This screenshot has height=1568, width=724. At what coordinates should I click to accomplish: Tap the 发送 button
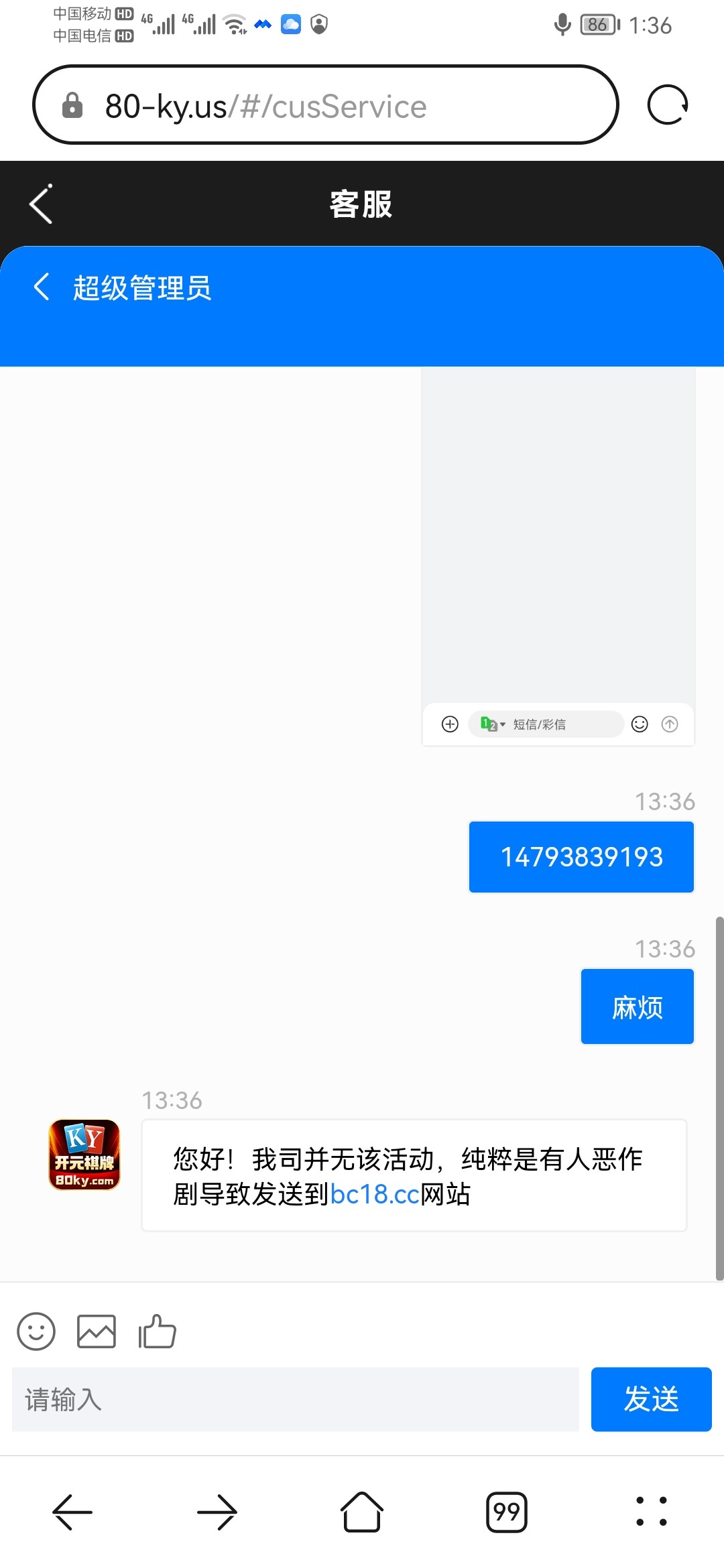pos(651,1399)
